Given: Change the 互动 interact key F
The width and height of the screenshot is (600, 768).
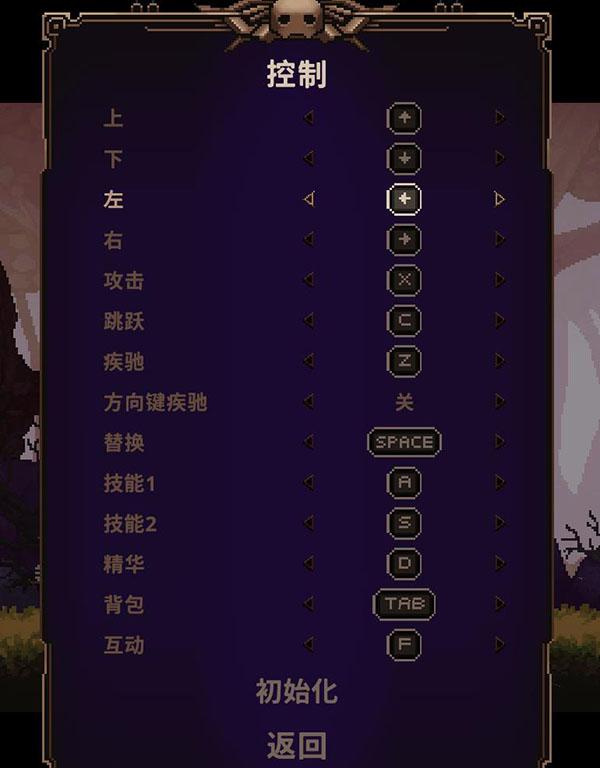Looking at the screenshot, I should click(x=404, y=645).
